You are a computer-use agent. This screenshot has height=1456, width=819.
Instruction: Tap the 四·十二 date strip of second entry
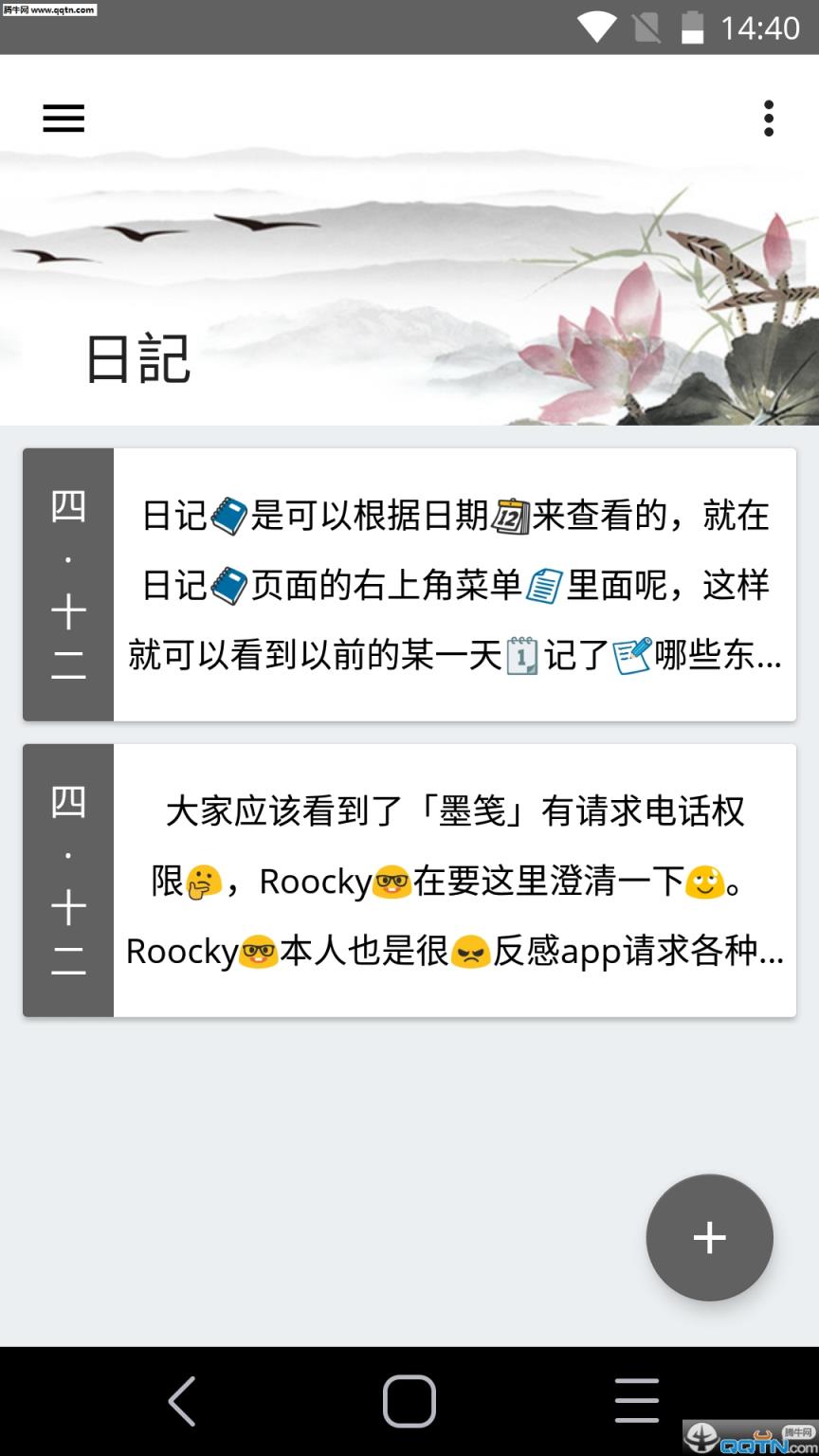tap(67, 880)
